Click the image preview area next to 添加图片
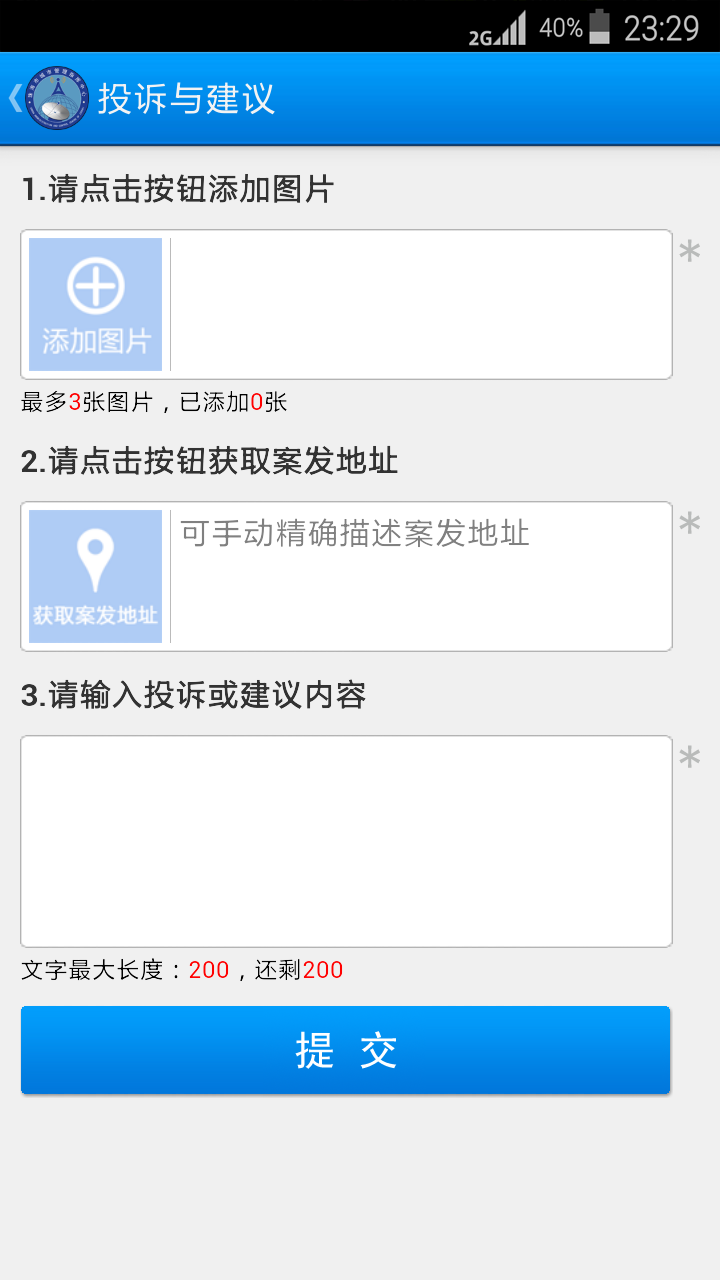 420,304
